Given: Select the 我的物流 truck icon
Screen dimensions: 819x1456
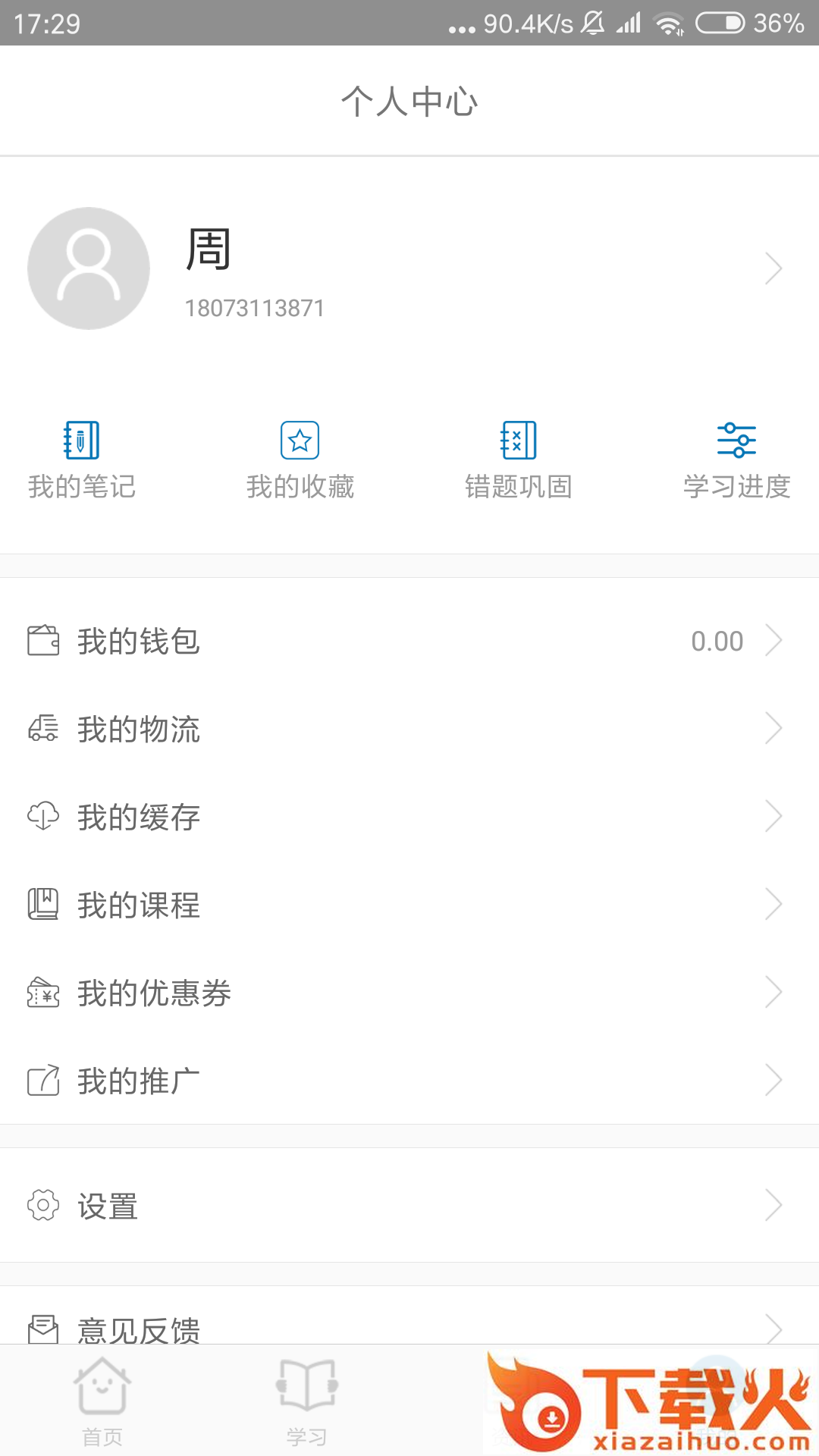Looking at the screenshot, I should (43, 729).
